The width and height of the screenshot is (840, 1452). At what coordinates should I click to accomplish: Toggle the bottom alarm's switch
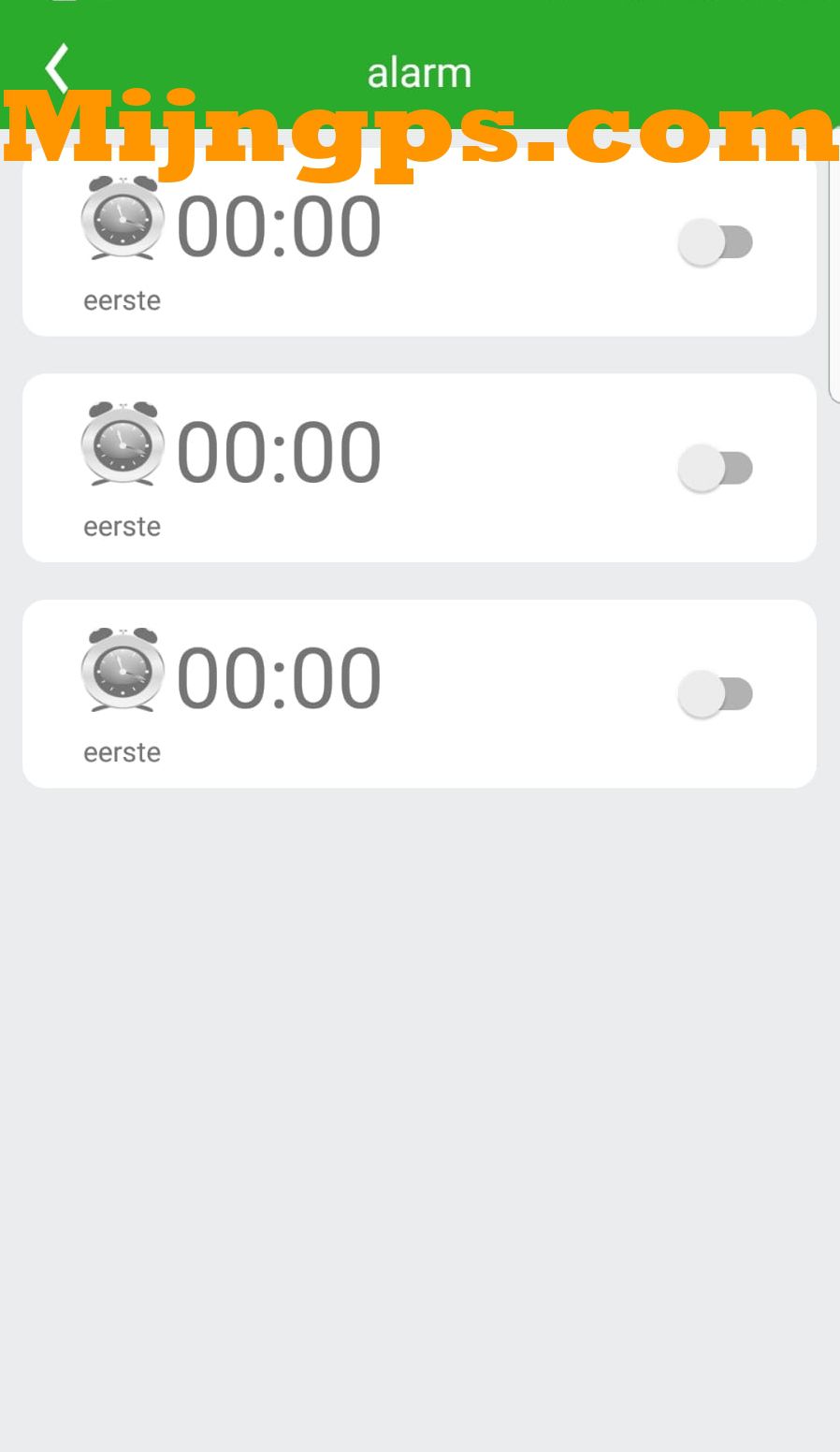[716, 694]
